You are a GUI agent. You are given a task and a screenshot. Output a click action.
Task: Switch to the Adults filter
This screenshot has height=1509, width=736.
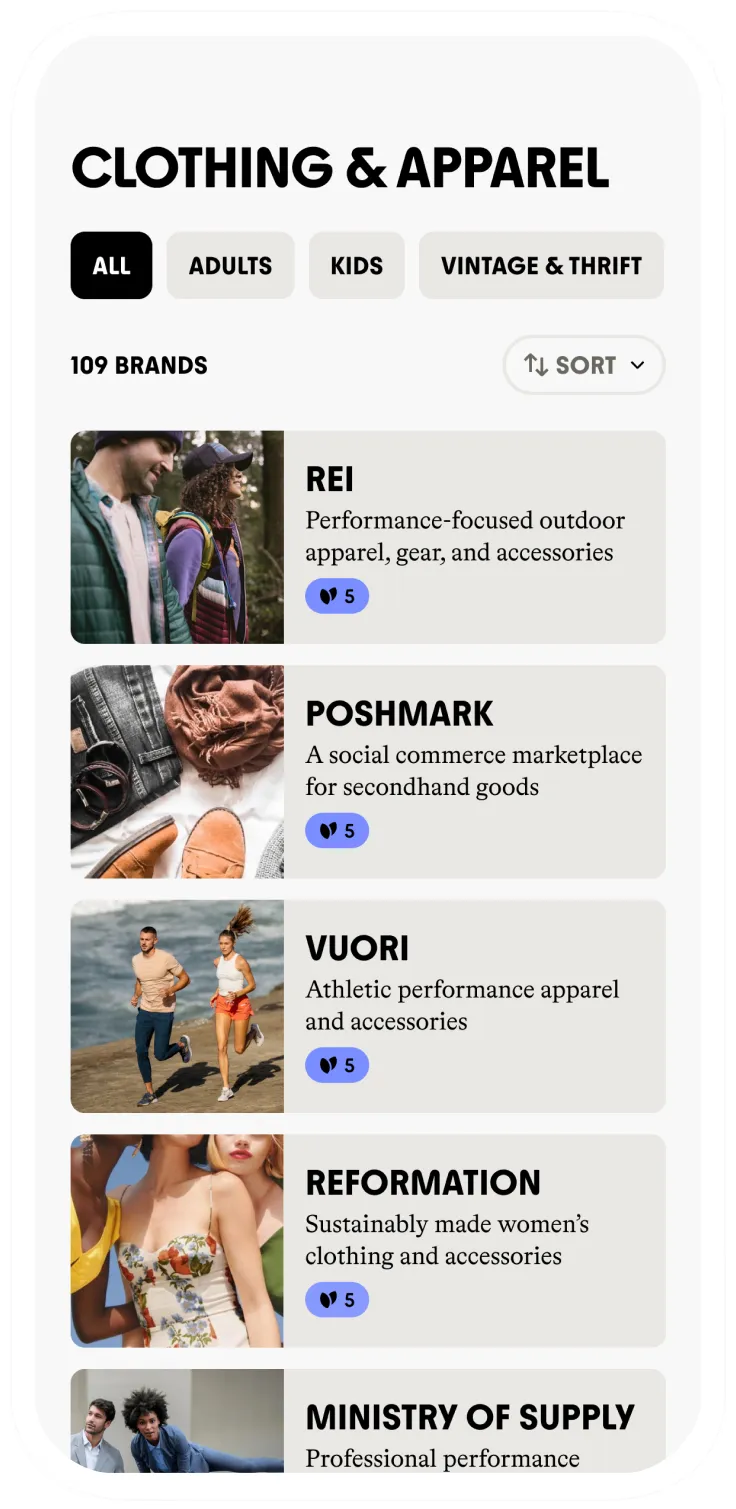230,266
